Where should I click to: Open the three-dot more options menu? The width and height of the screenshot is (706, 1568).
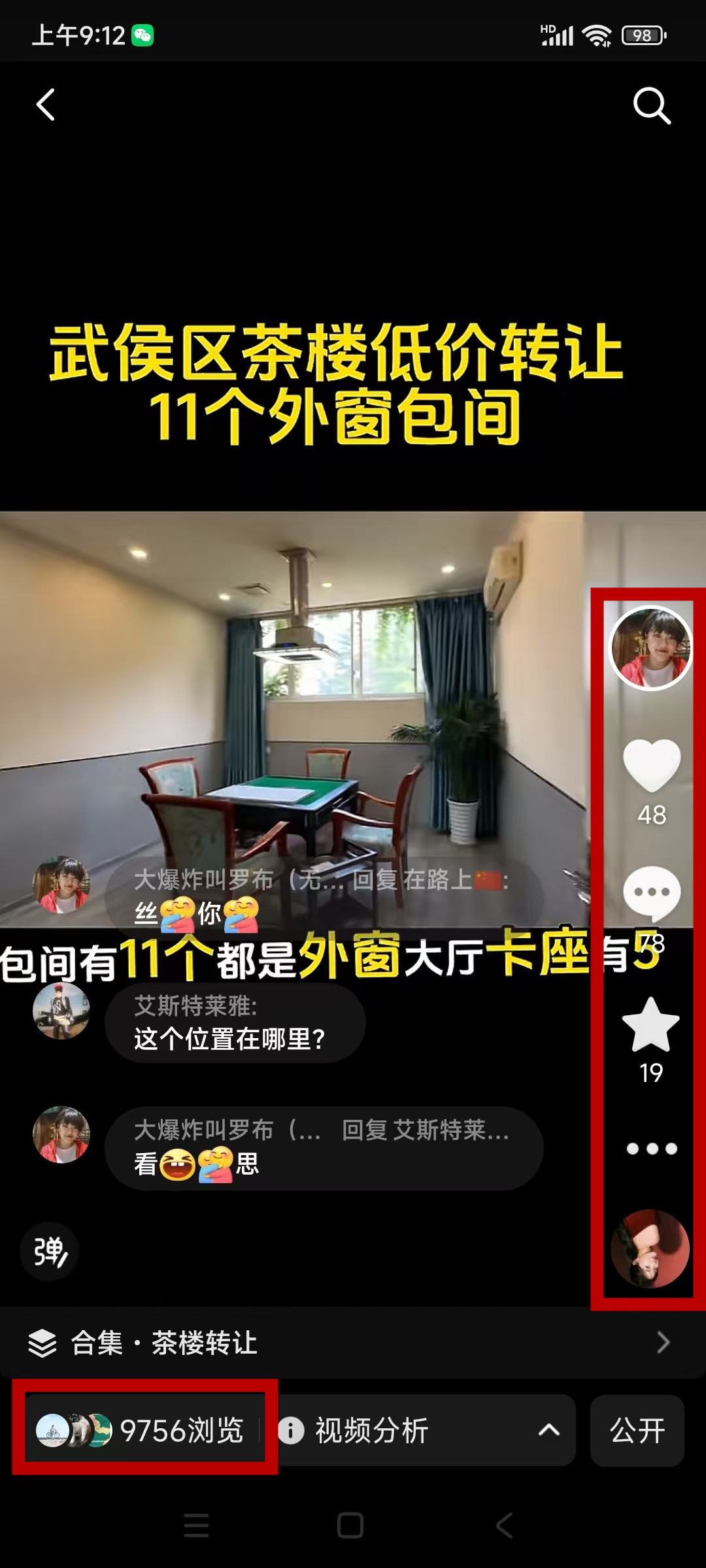click(x=652, y=1149)
